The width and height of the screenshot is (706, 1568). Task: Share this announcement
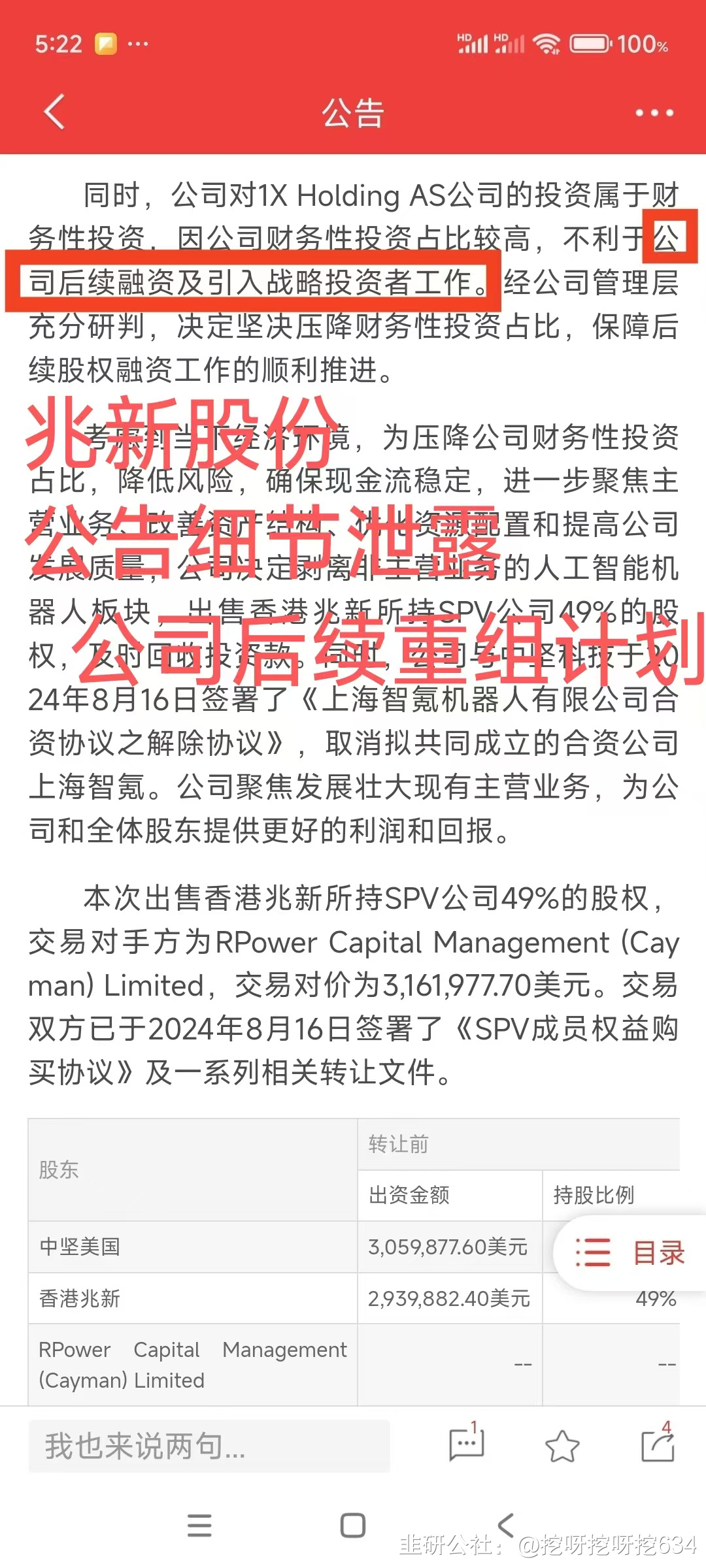click(x=658, y=1445)
